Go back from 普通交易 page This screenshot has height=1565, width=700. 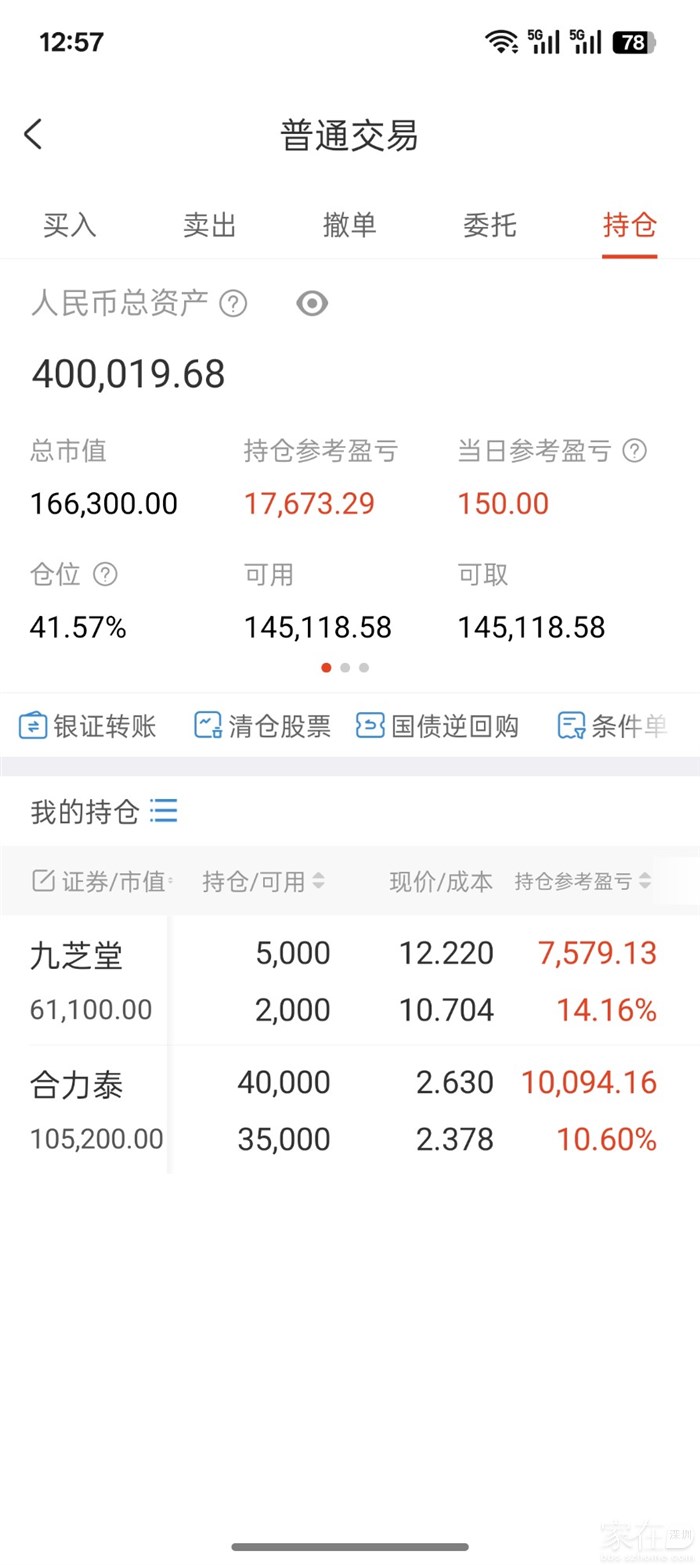point(33,134)
